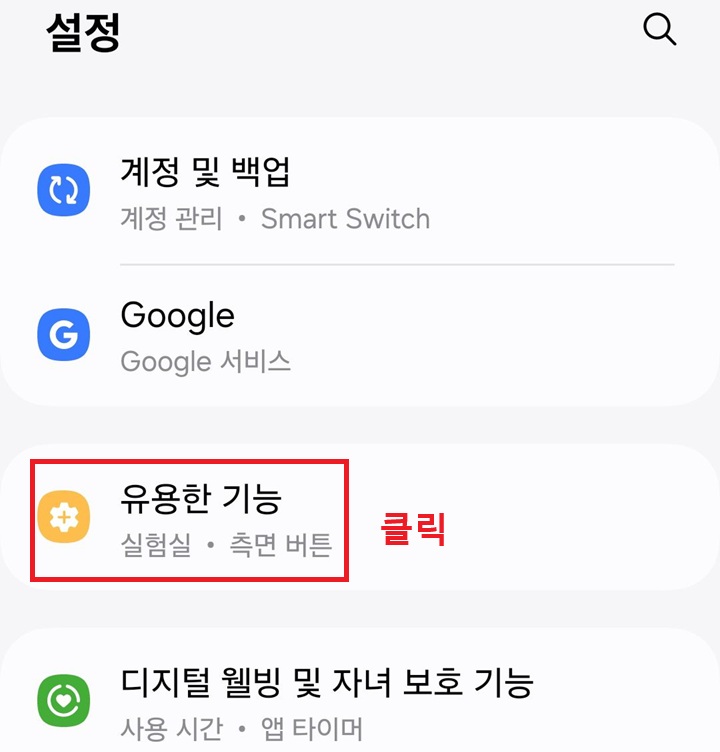
Task: Tap the 설정 page title
Action: pyautogui.click(x=82, y=33)
